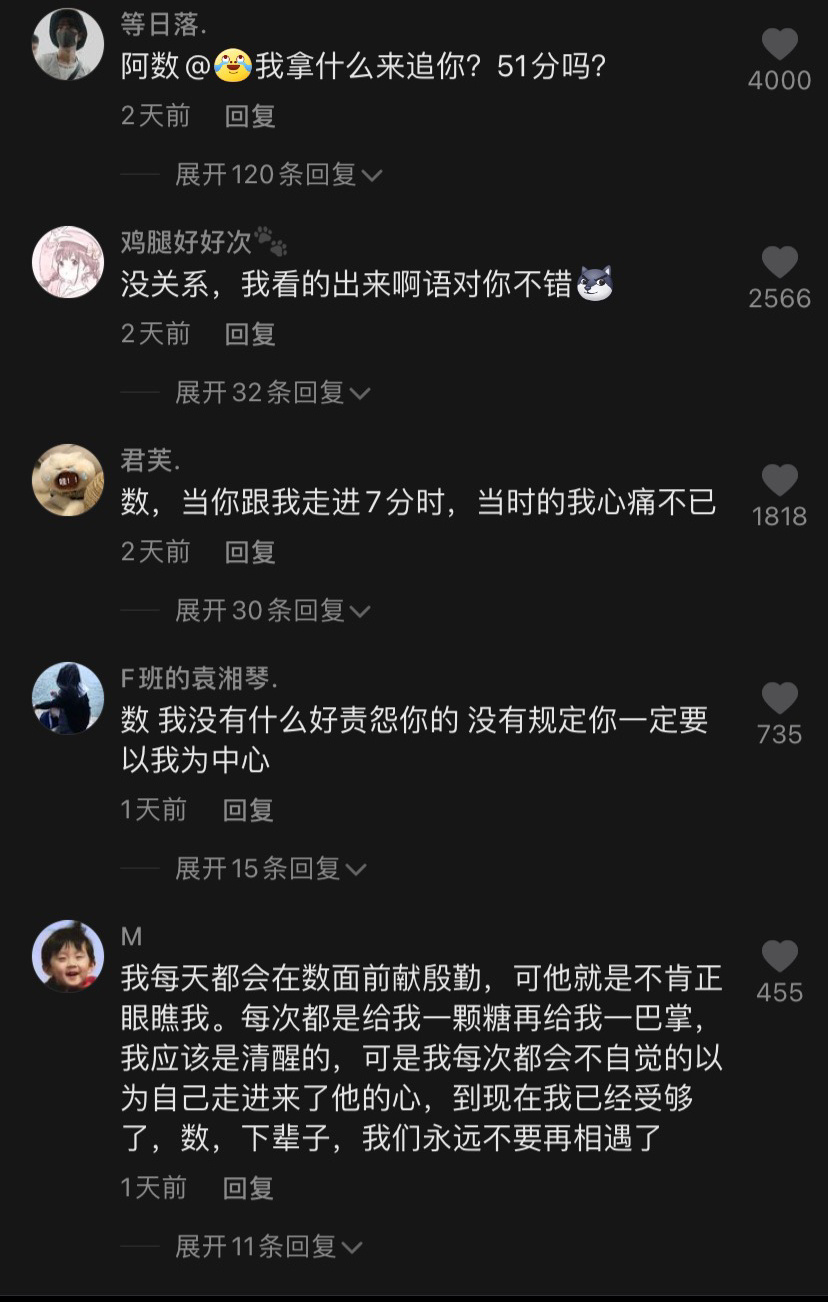The image size is (828, 1302).
Task: Like the comment posted by M
Action: coord(779,958)
